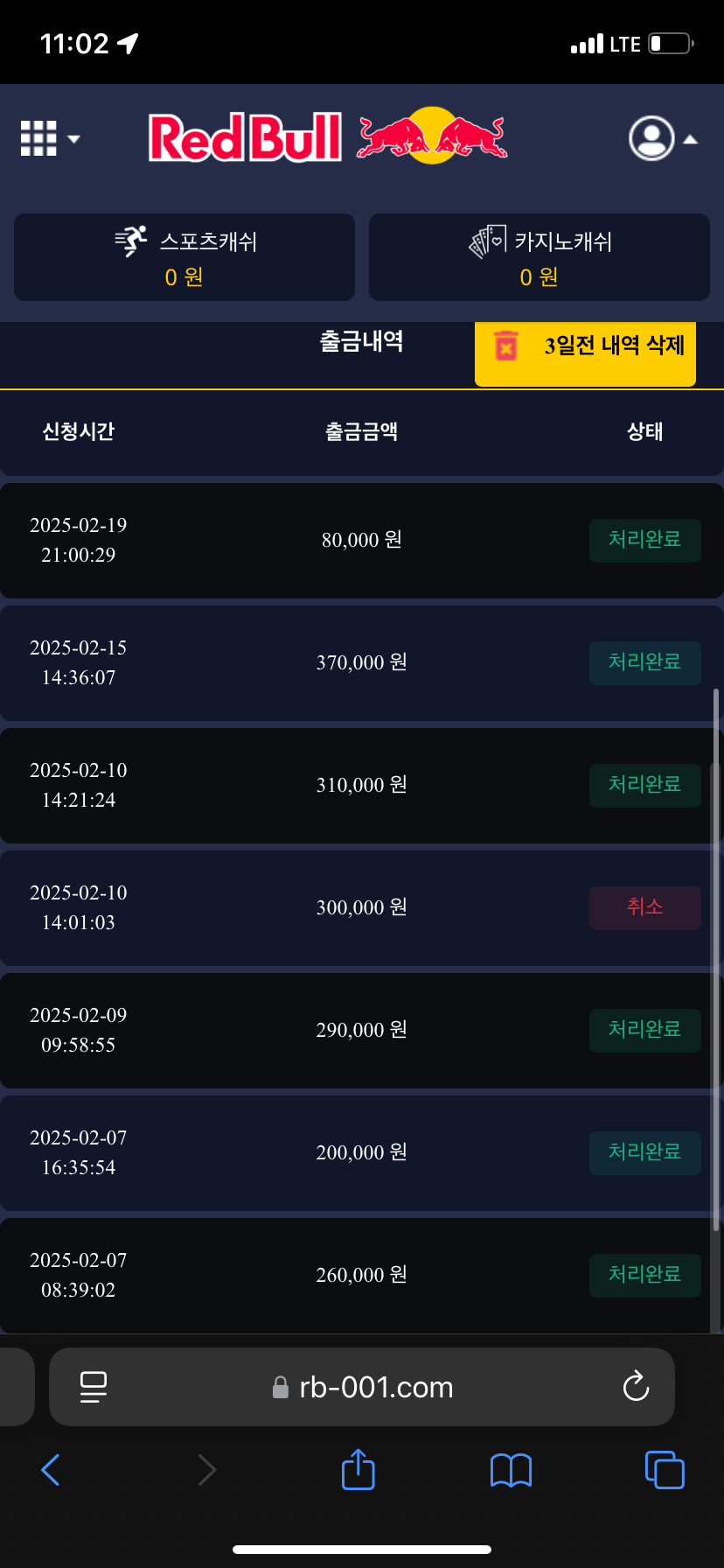Reload the page in Safari
This screenshot has width=724, height=1568.
(636, 1387)
